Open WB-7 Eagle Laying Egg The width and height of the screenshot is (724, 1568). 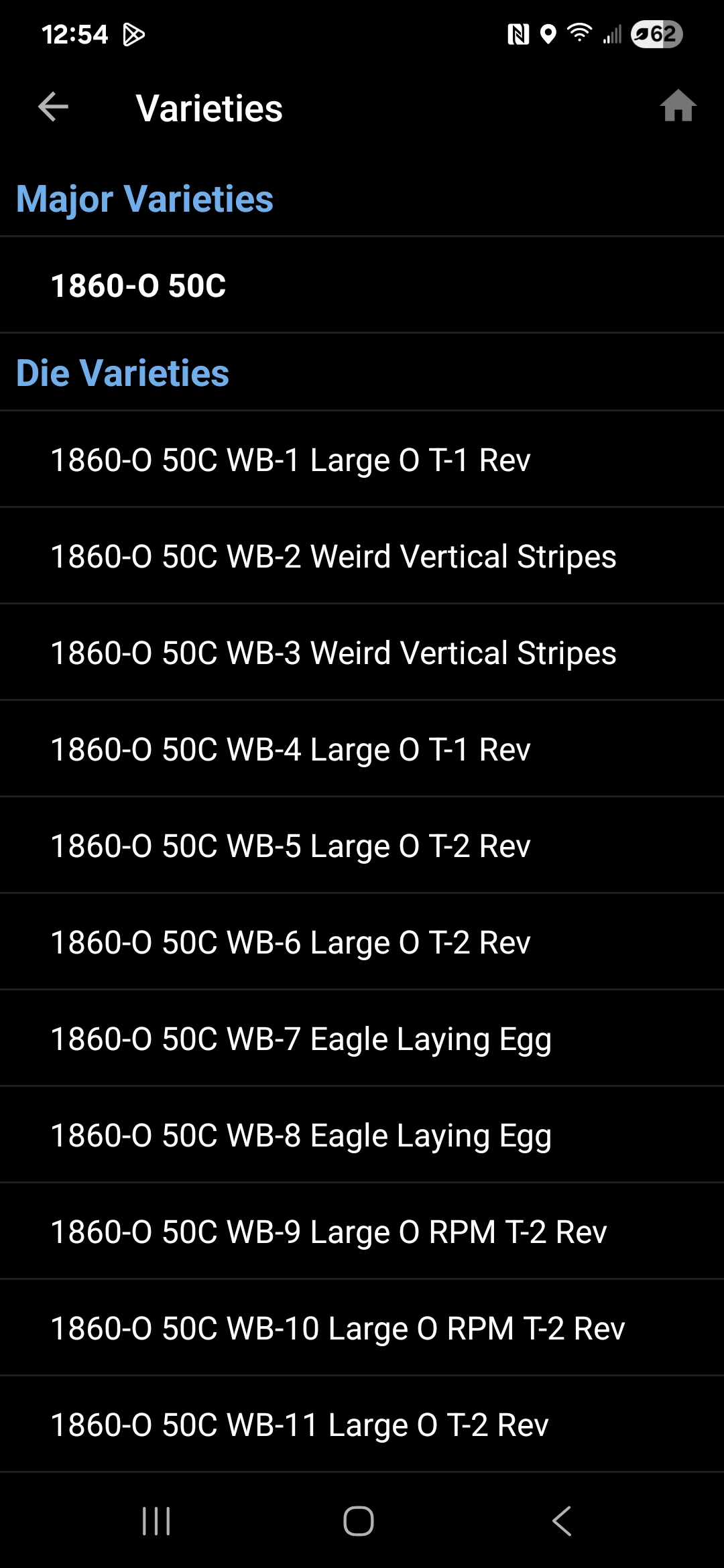[362, 1039]
